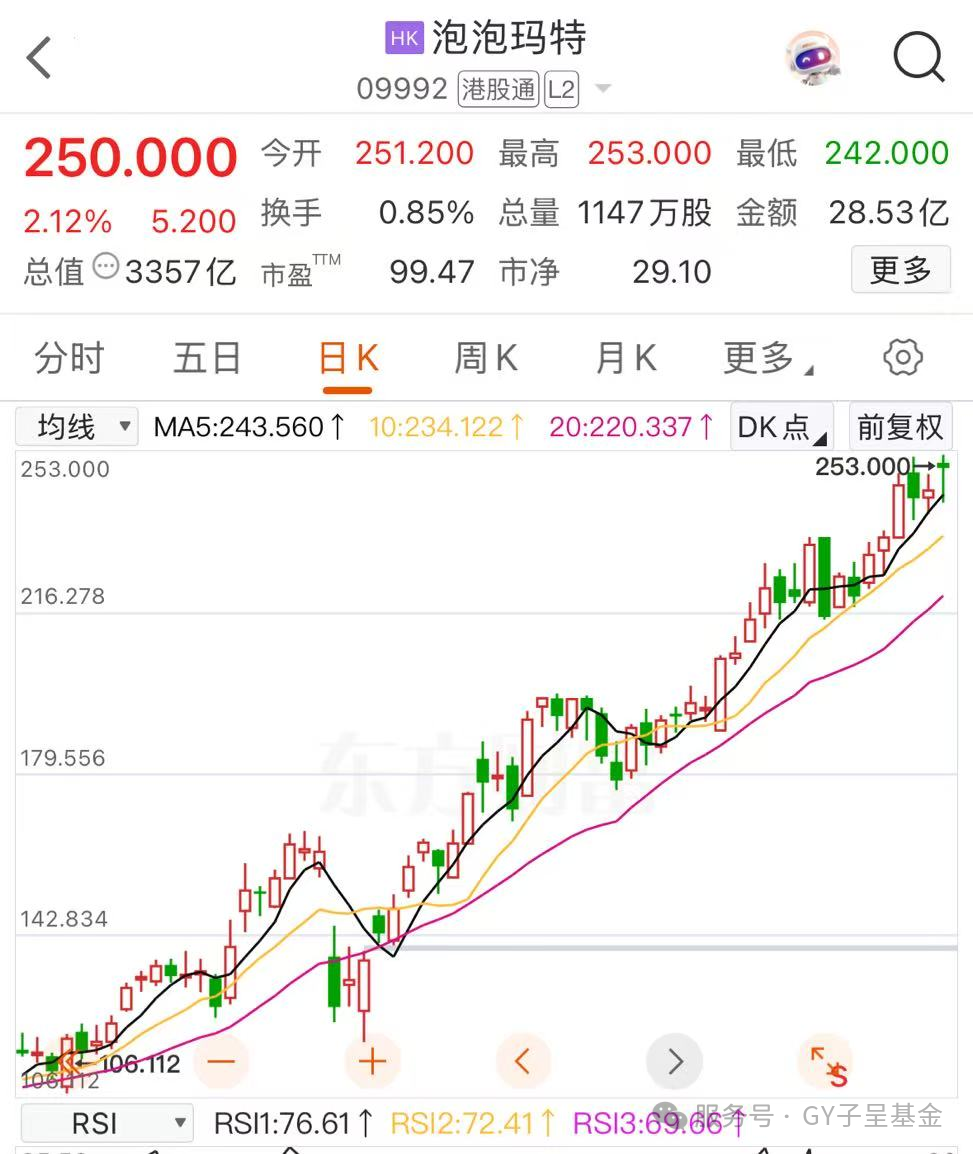Enable the DK点 indicator overlay
The width and height of the screenshot is (973, 1154).
pos(781,426)
